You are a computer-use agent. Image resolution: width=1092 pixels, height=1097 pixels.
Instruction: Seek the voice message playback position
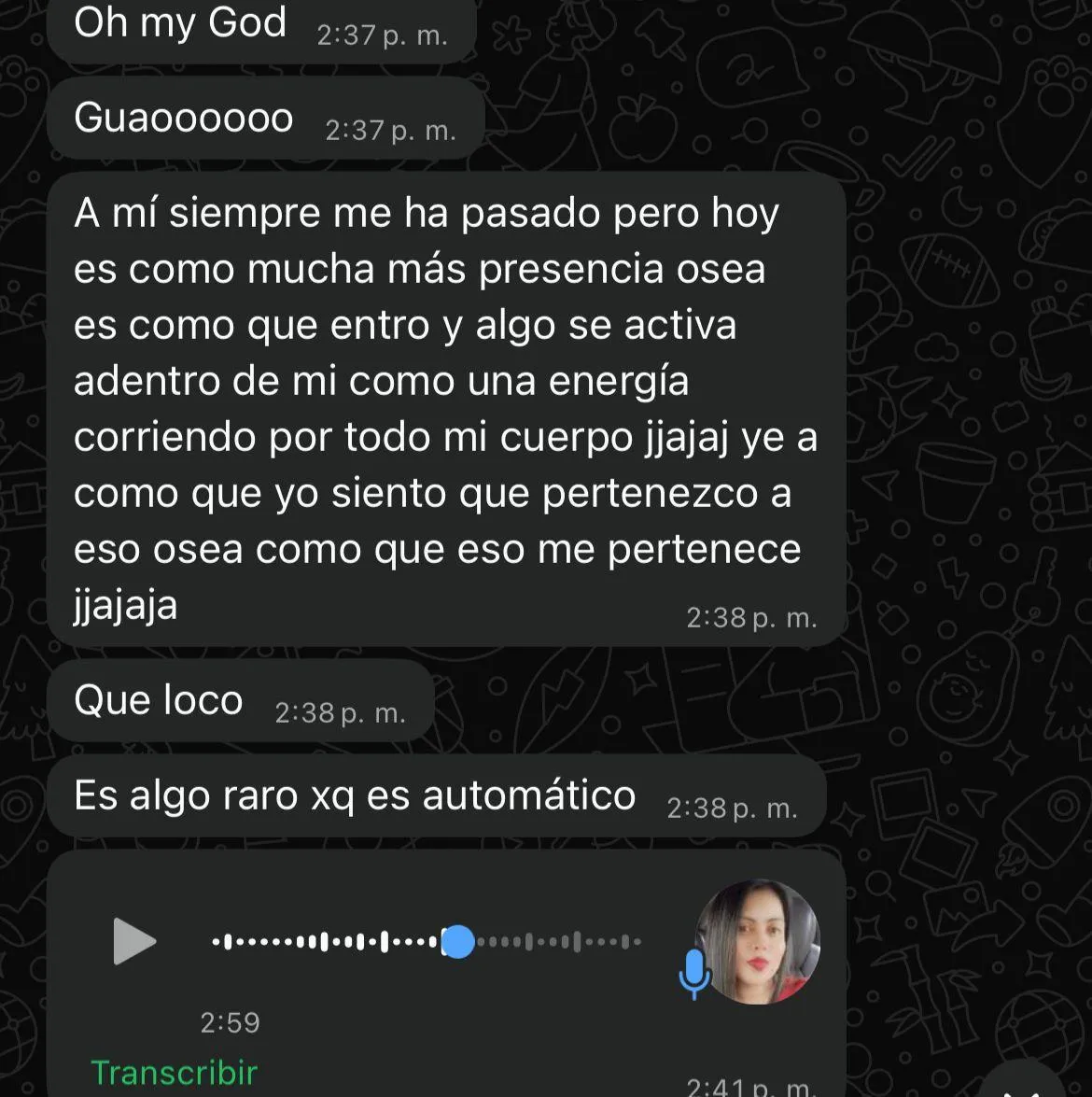pyautogui.click(x=457, y=941)
